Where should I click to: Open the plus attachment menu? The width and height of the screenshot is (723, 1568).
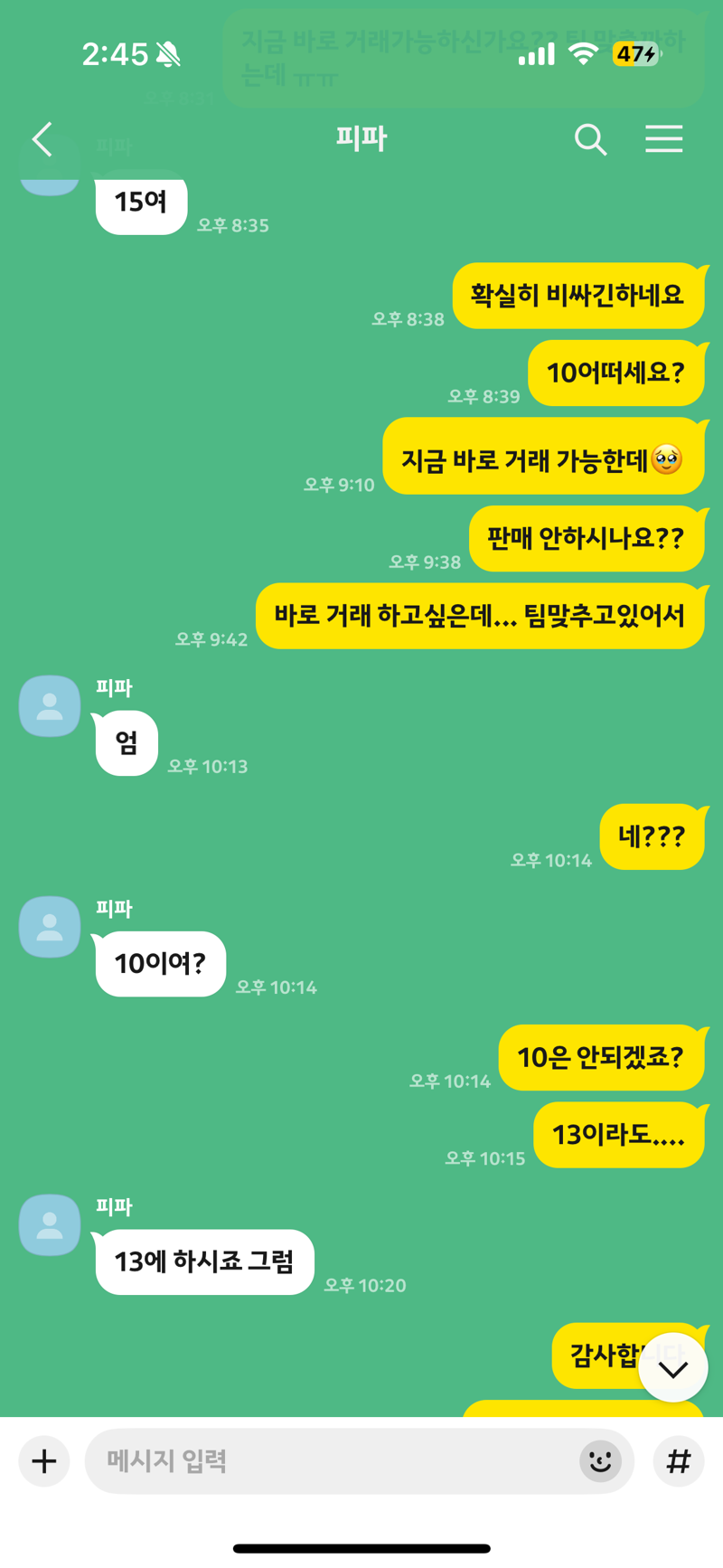pyautogui.click(x=44, y=1460)
